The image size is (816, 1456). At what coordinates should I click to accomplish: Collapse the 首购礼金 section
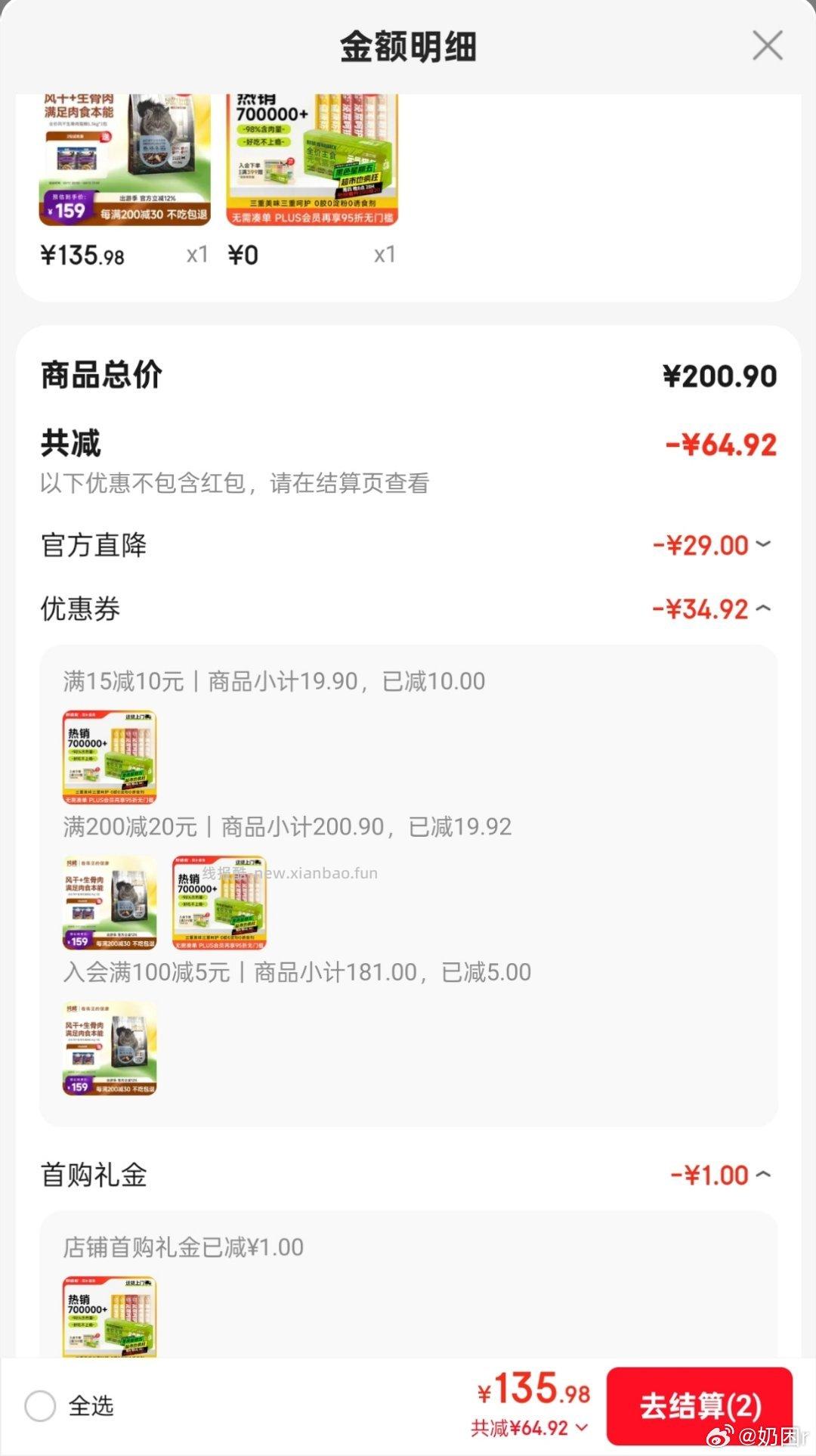(x=763, y=1175)
